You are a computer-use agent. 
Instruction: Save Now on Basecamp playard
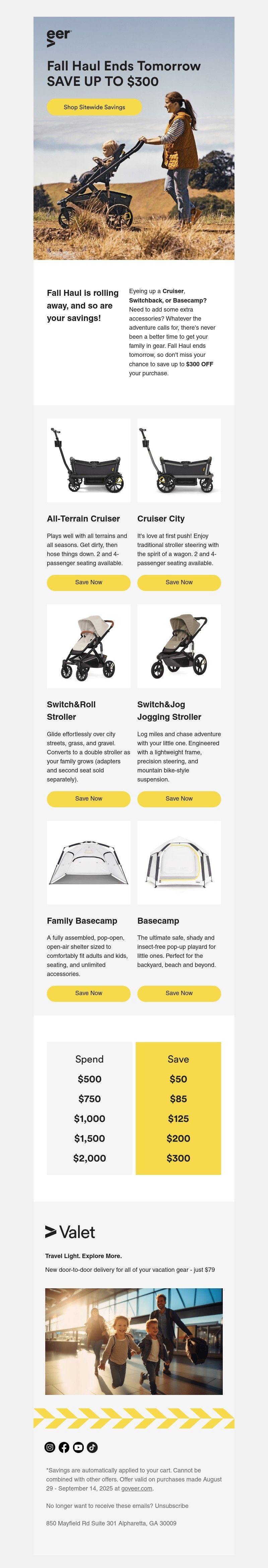[179, 993]
